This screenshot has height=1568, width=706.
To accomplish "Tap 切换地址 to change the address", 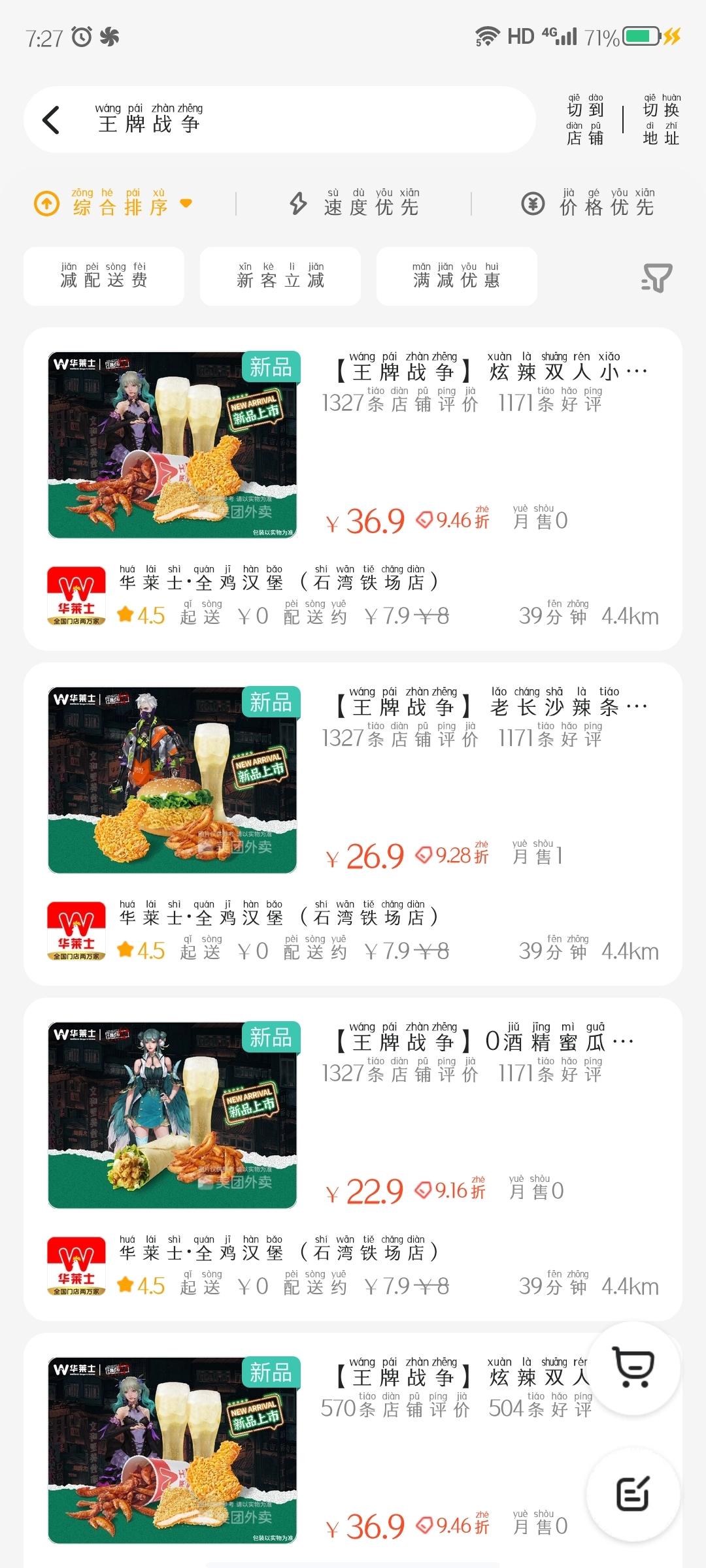I will (662, 120).
